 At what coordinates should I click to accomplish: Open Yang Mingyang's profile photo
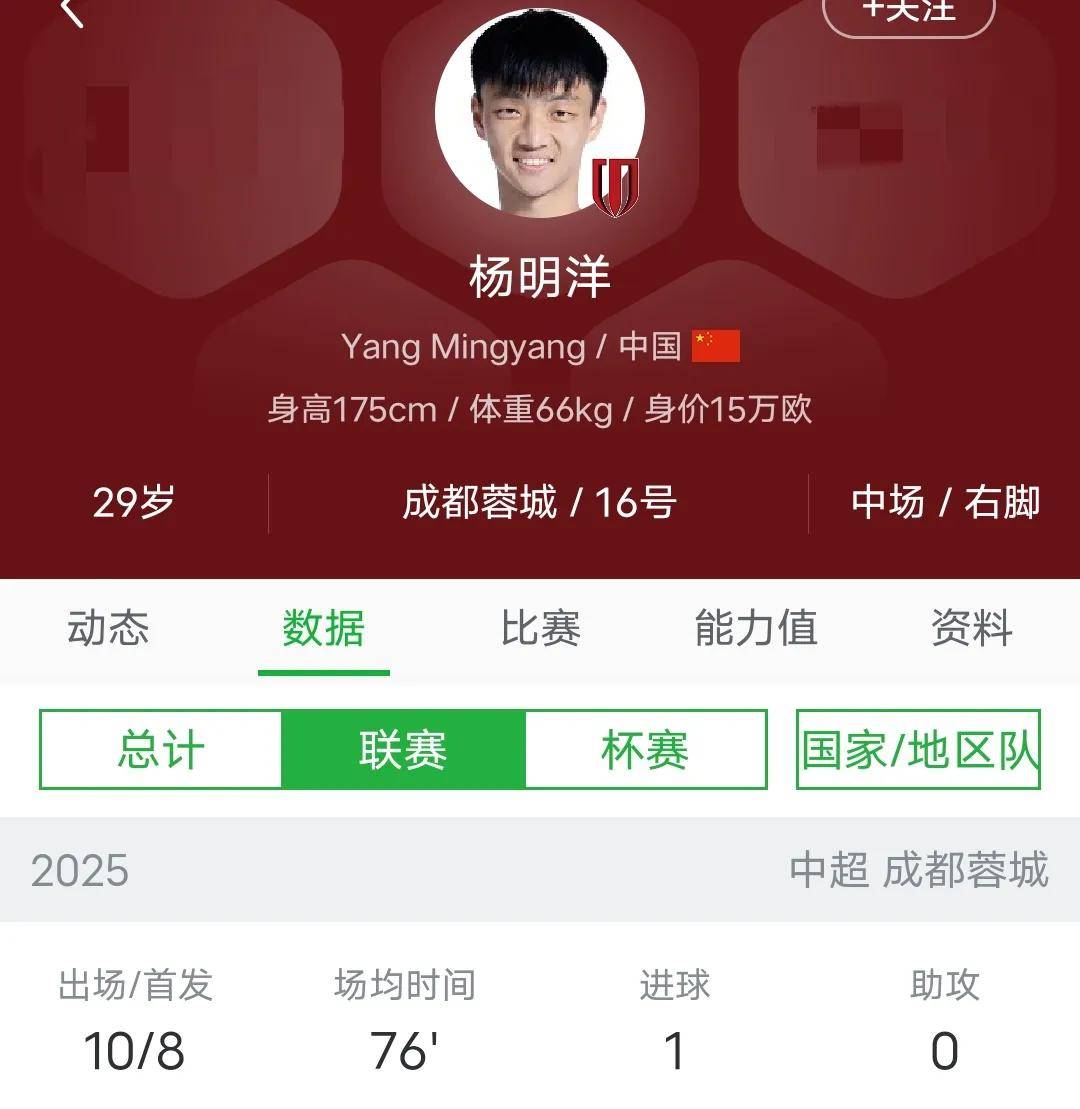(x=539, y=113)
